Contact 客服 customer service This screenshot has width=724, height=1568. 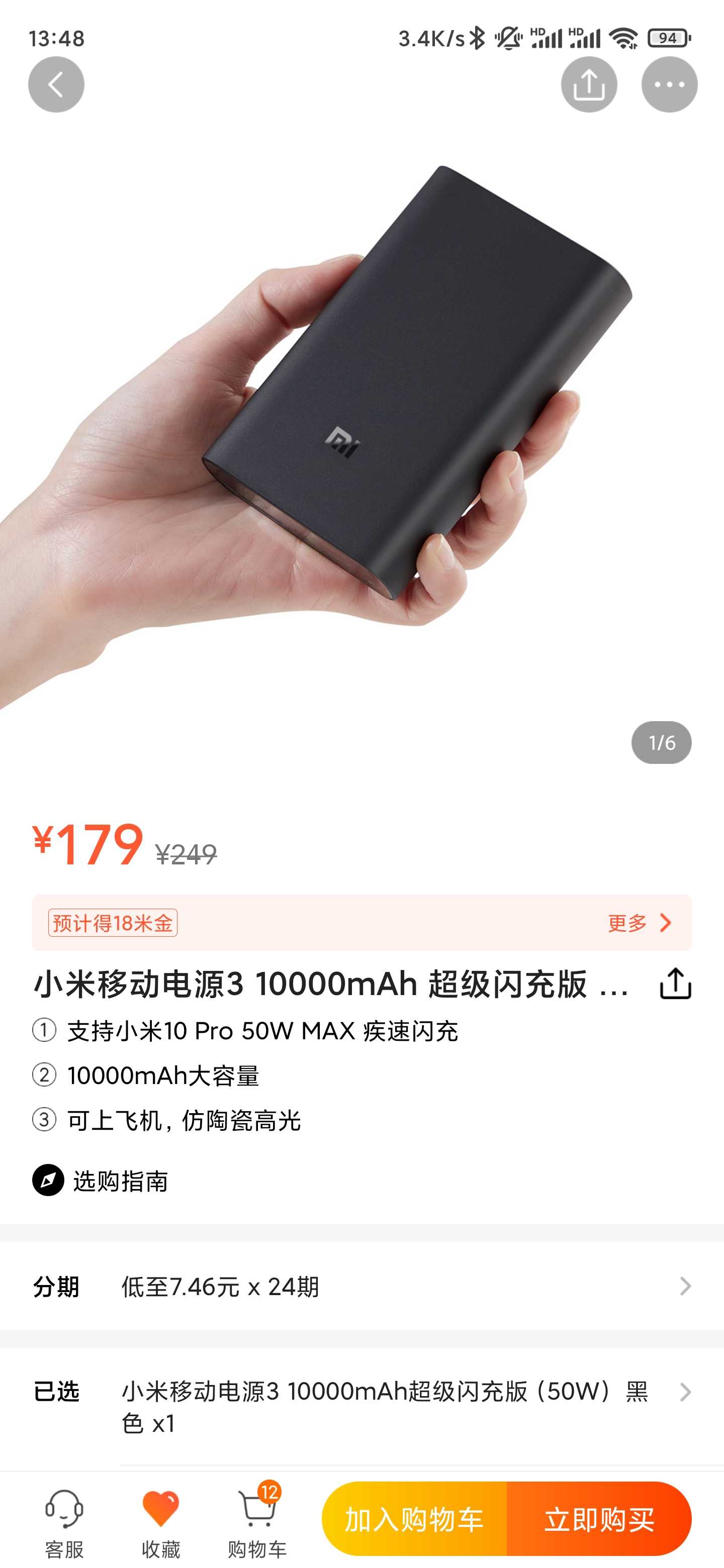point(64,1522)
